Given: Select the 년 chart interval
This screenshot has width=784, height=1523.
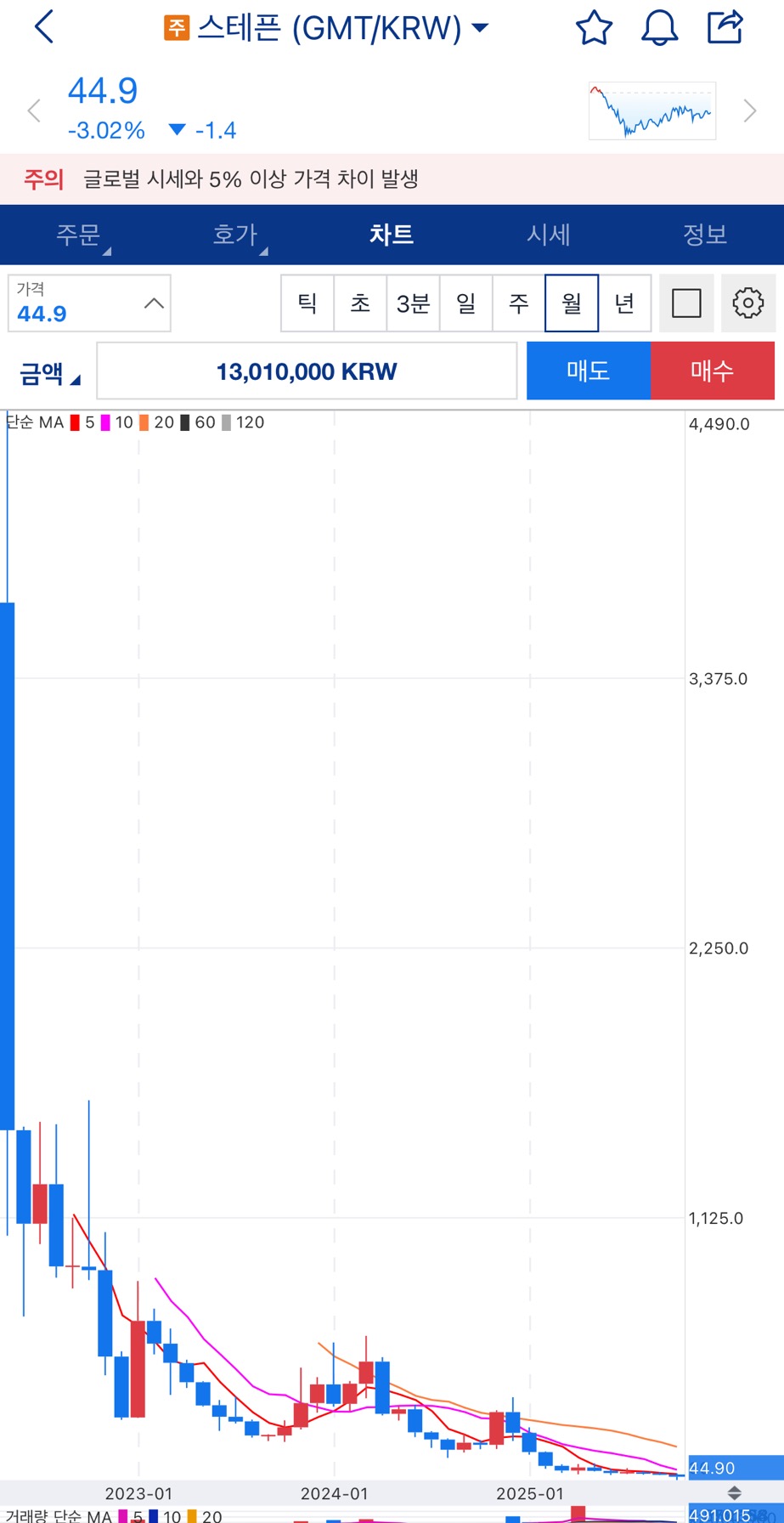Looking at the screenshot, I should (x=624, y=303).
